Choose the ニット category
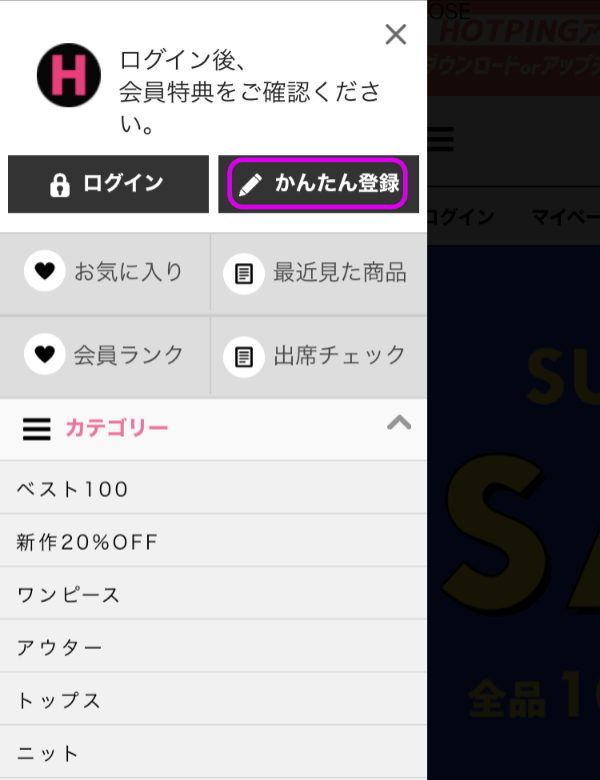Image resolution: width=600 pixels, height=780 pixels. click(x=213, y=753)
